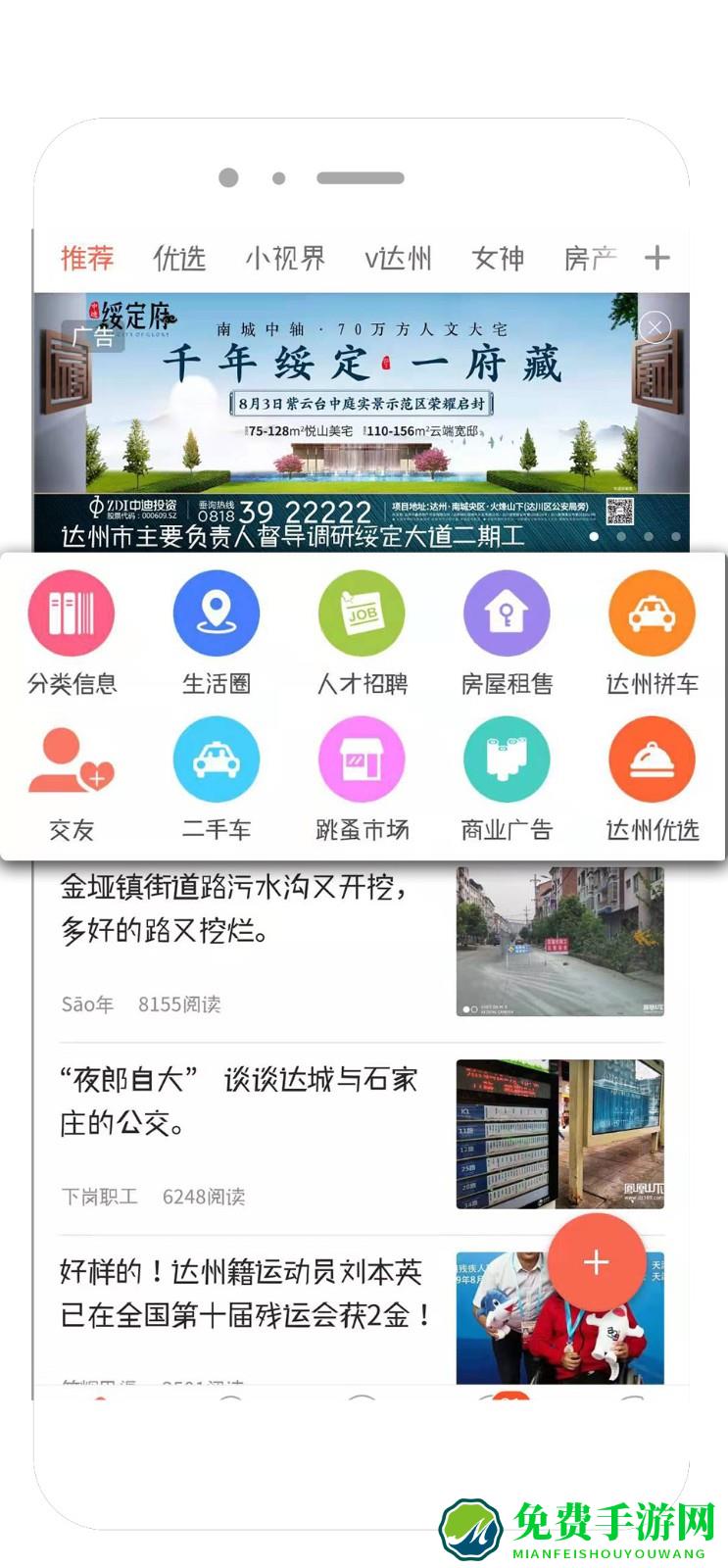
Task: Tap the 房屋租售 house rental icon
Action: click(x=506, y=612)
